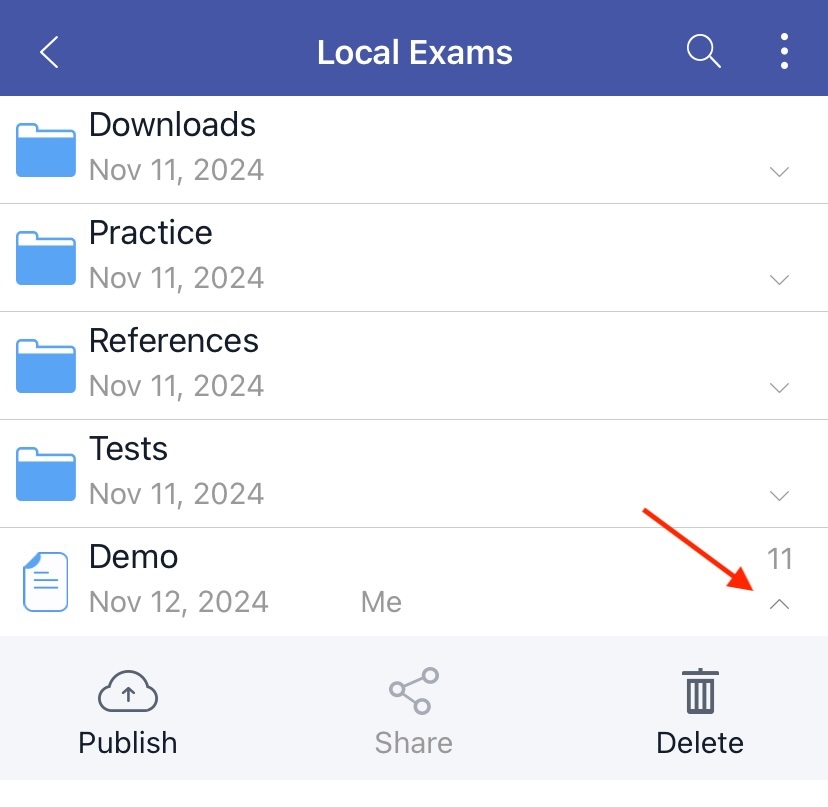Open the Practice folder
The width and height of the screenshot is (828, 807).
[x=150, y=256]
